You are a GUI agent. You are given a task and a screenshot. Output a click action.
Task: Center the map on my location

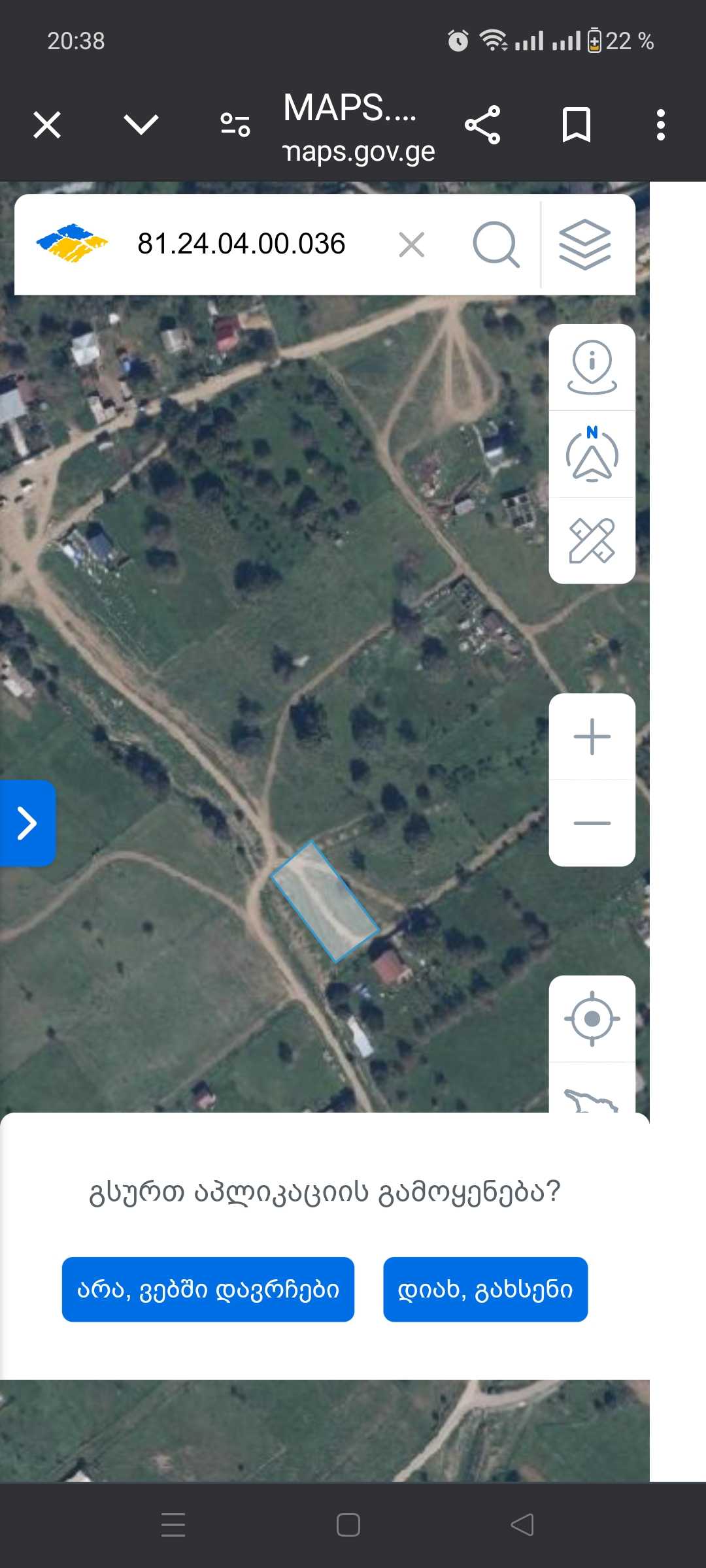tap(592, 1019)
